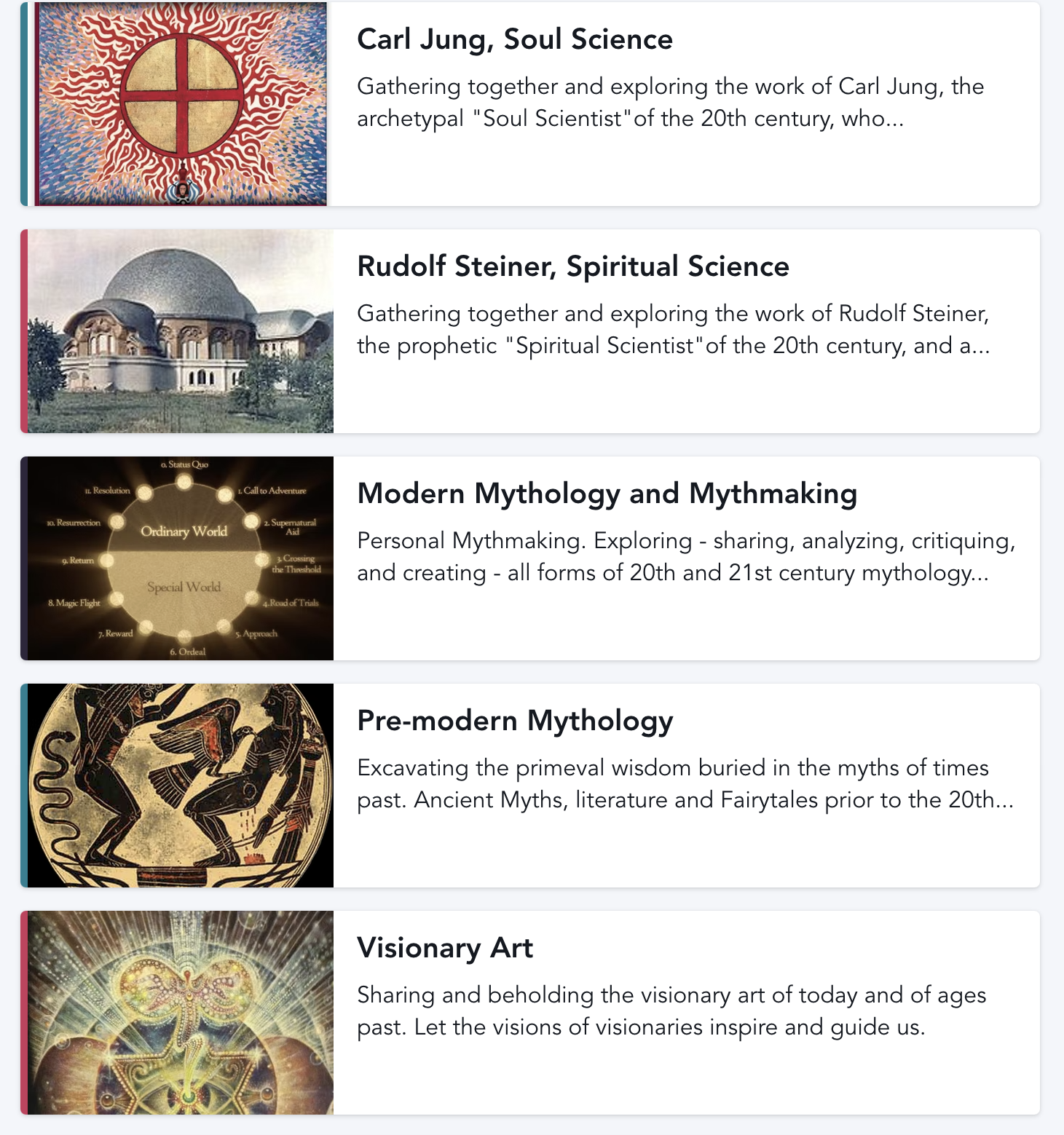The width and height of the screenshot is (1064, 1135).
Task: Open the Visionary Art card
Action: pyautogui.click(x=444, y=949)
